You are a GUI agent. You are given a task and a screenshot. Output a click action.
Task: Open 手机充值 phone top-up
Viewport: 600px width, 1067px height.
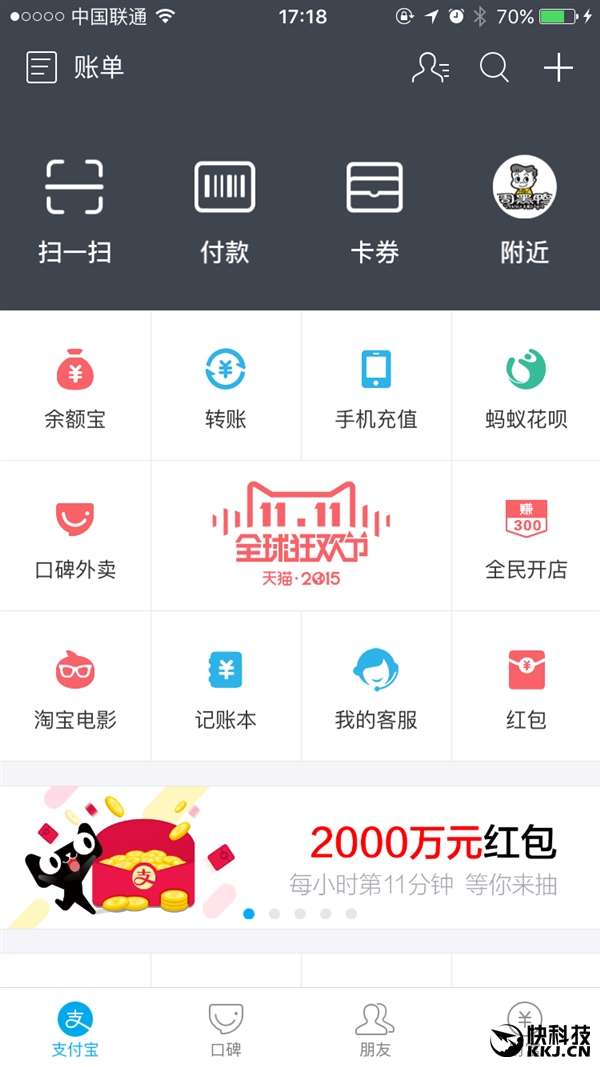[376, 387]
